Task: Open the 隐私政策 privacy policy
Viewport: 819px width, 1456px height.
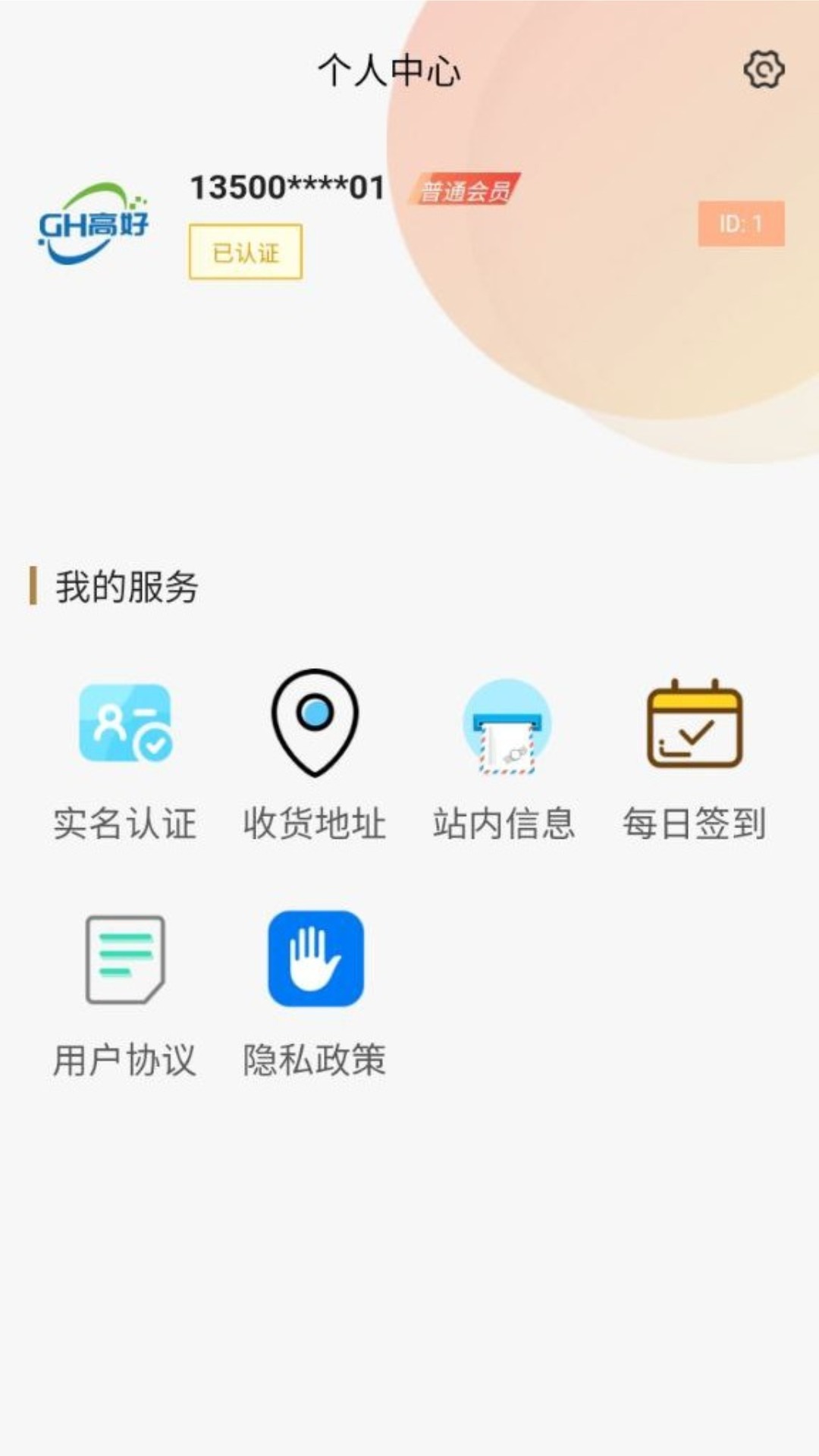Action: pos(315,993)
